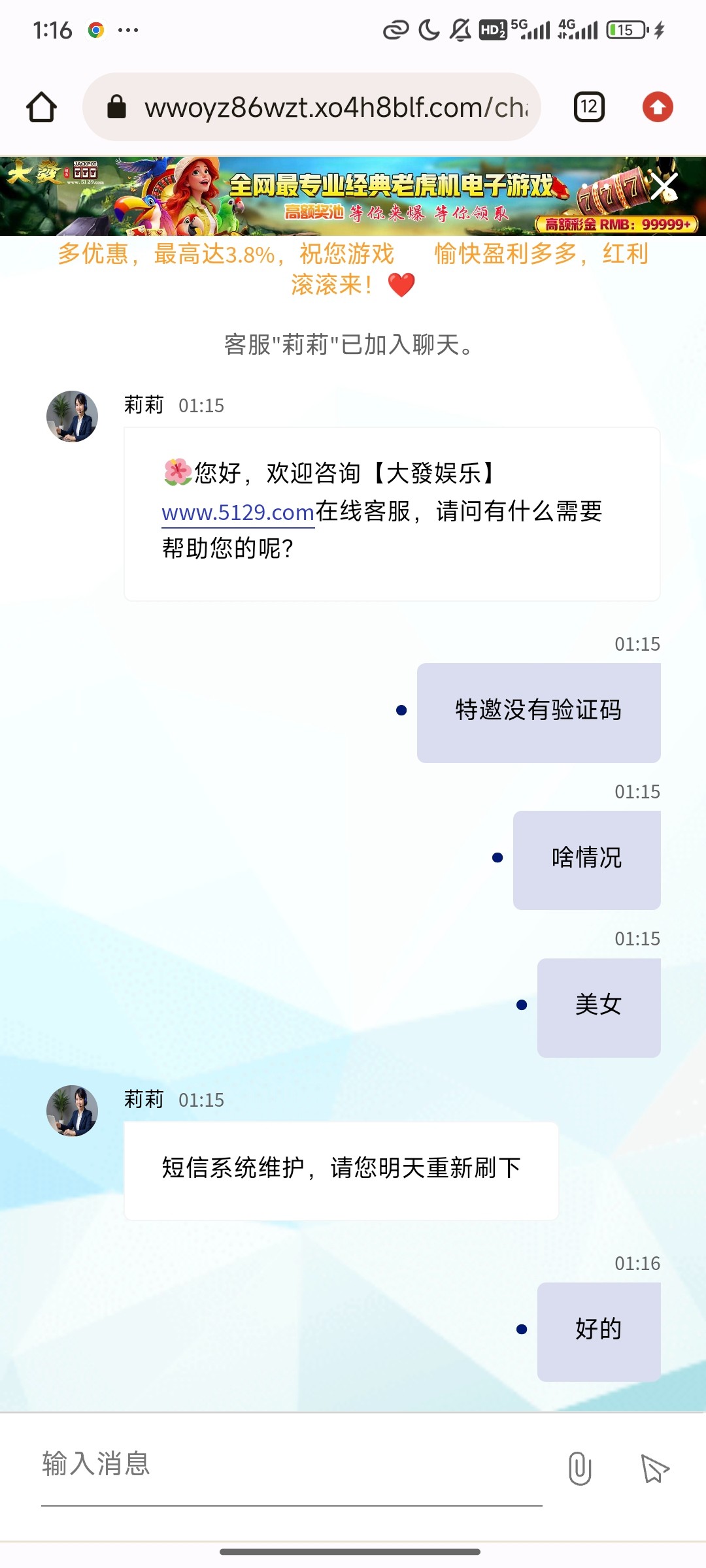Open the tab switcher showing 12 tabs
The width and height of the screenshot is (706, 1568).
(x=589, y=107)
